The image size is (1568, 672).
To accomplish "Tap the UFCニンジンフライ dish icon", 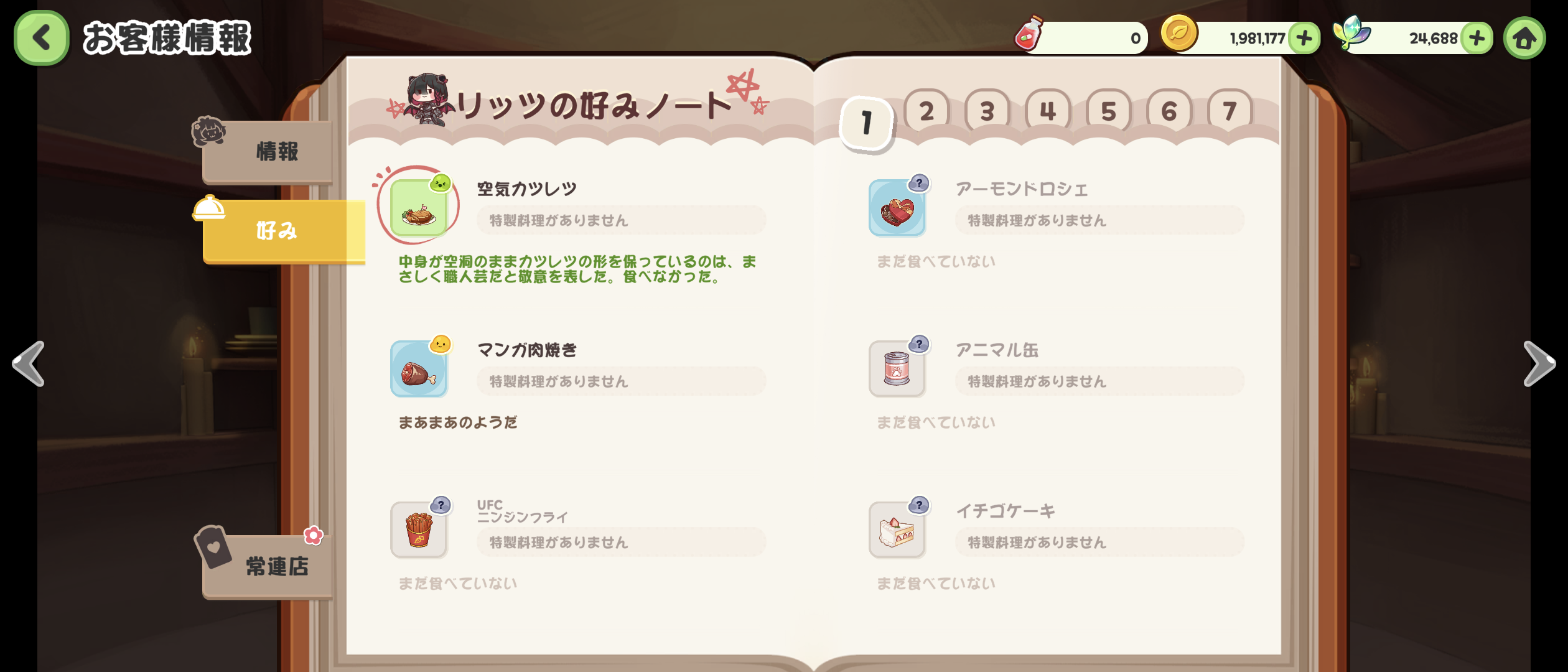I will tap(418, 530).
